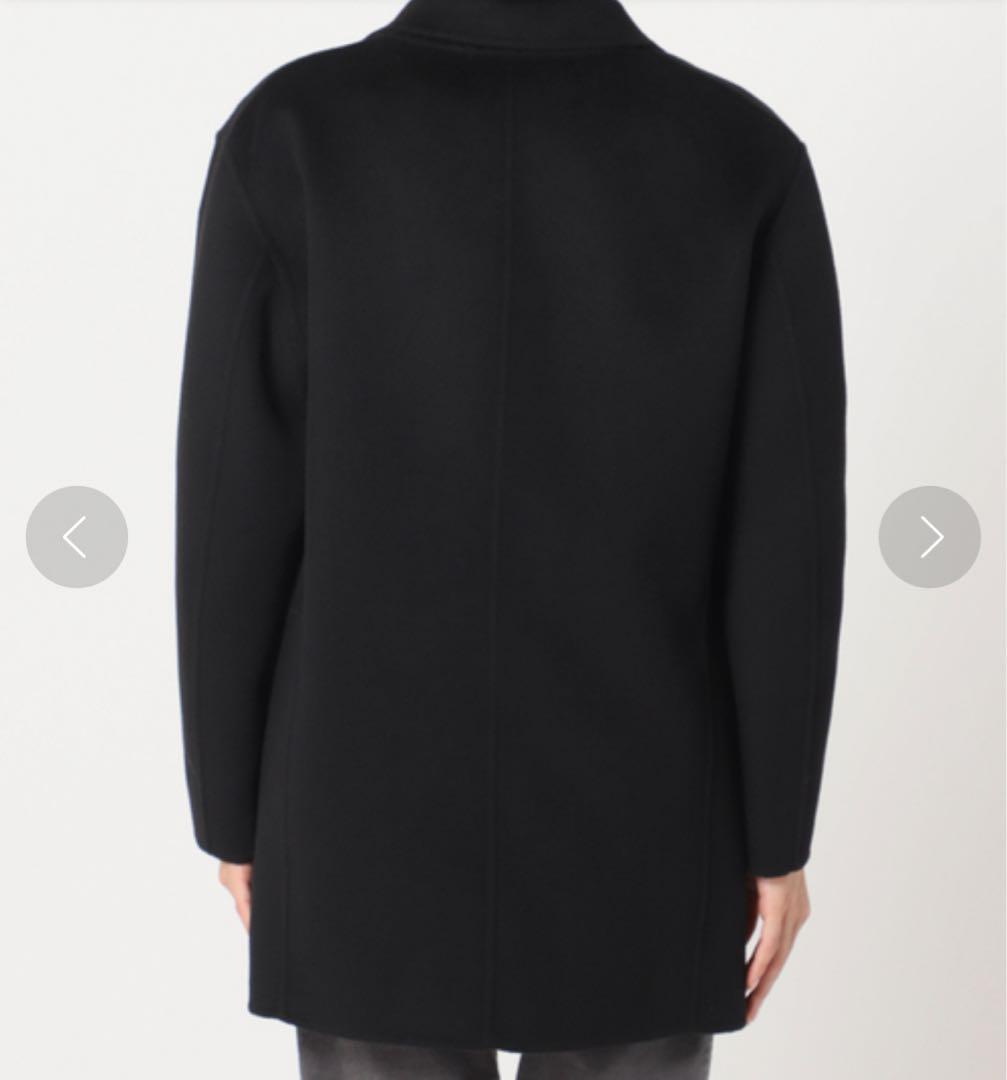The height and width of the screenshot is (1080, 1007).
Task: Go to the previous product photo
Action: point(77,537)
